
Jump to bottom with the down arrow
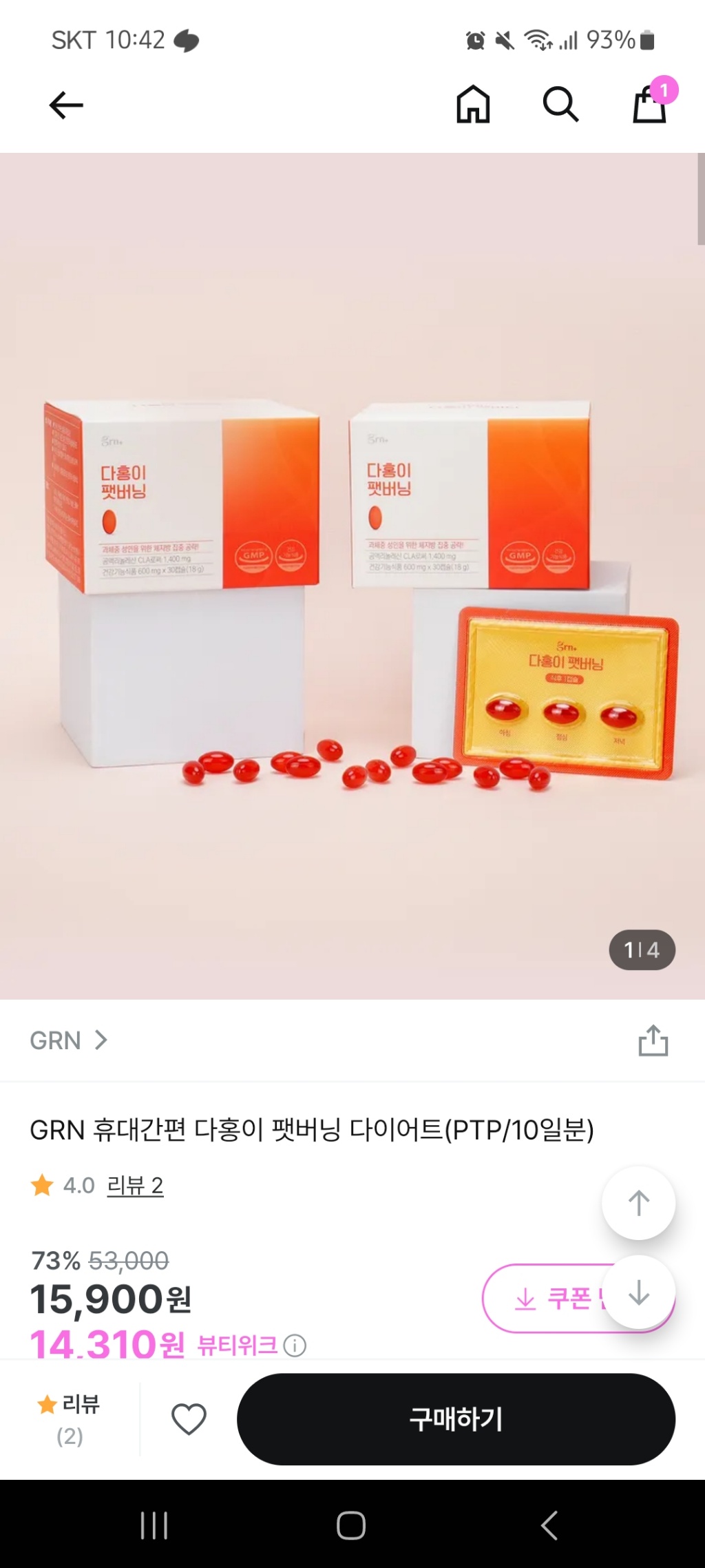pyautogui.click(x=639, y=1292)
